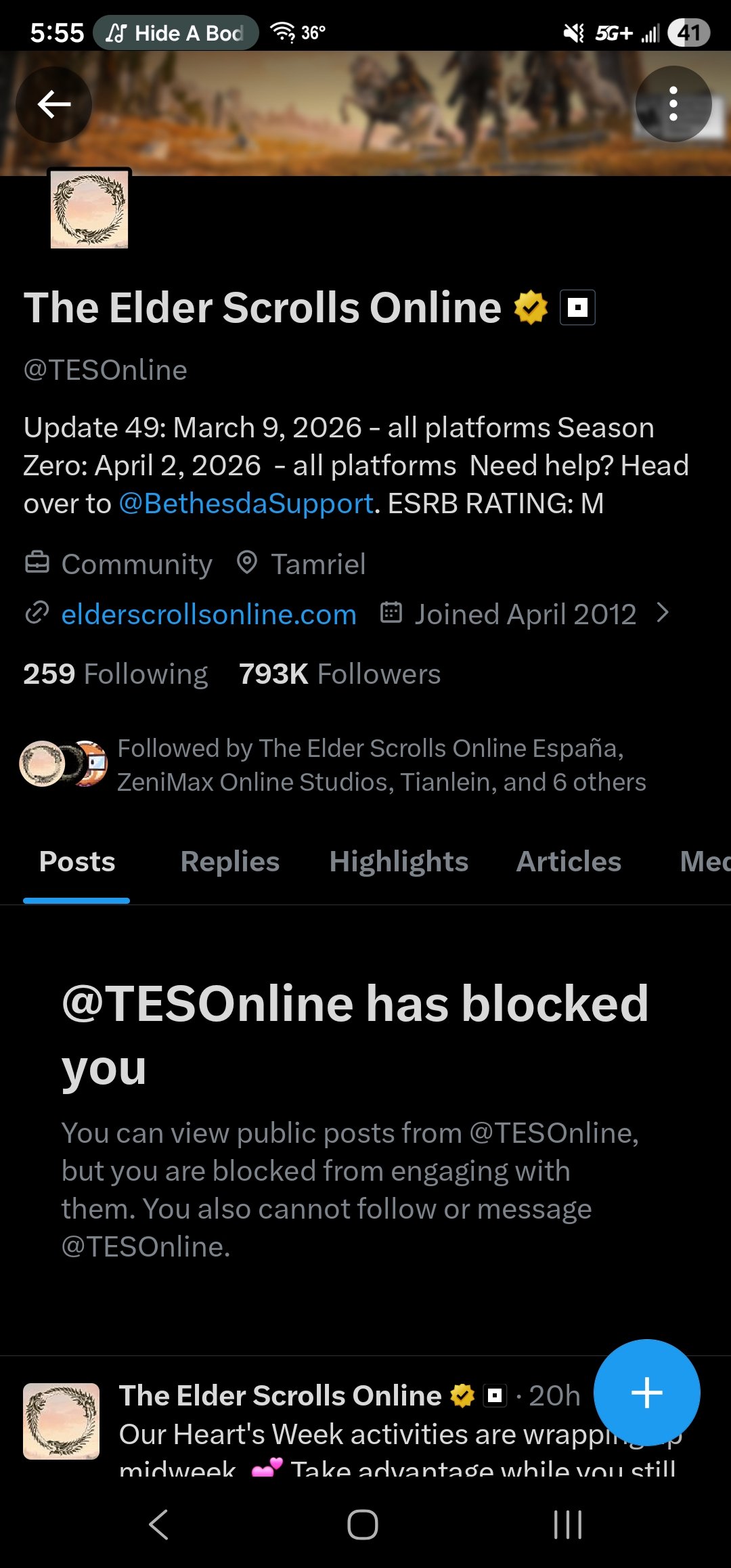Open the three-dot overflow menu
This screenshot has height=1568, width=731.
(x=673, y=104)
